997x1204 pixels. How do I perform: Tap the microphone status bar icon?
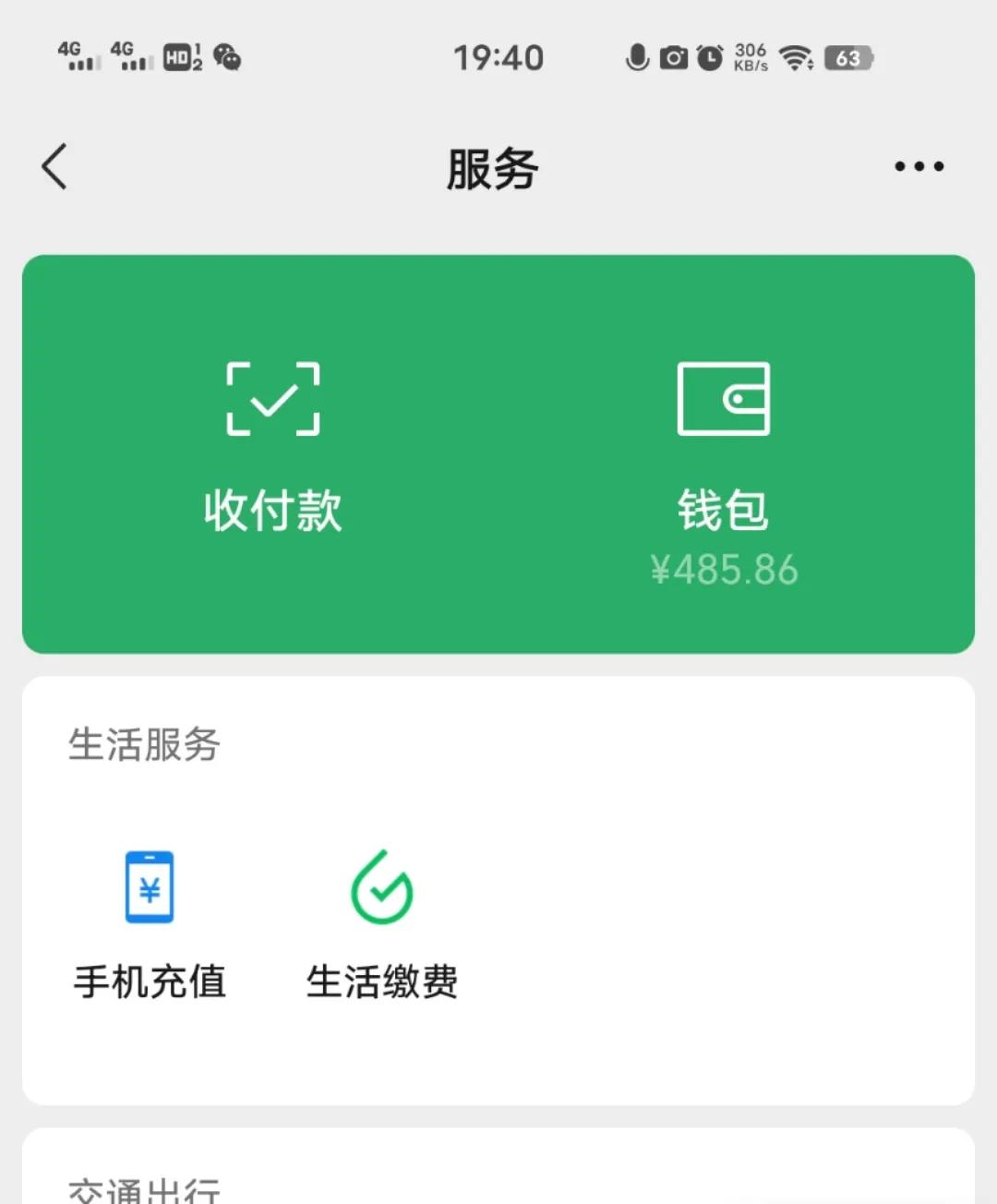[635, 57]
